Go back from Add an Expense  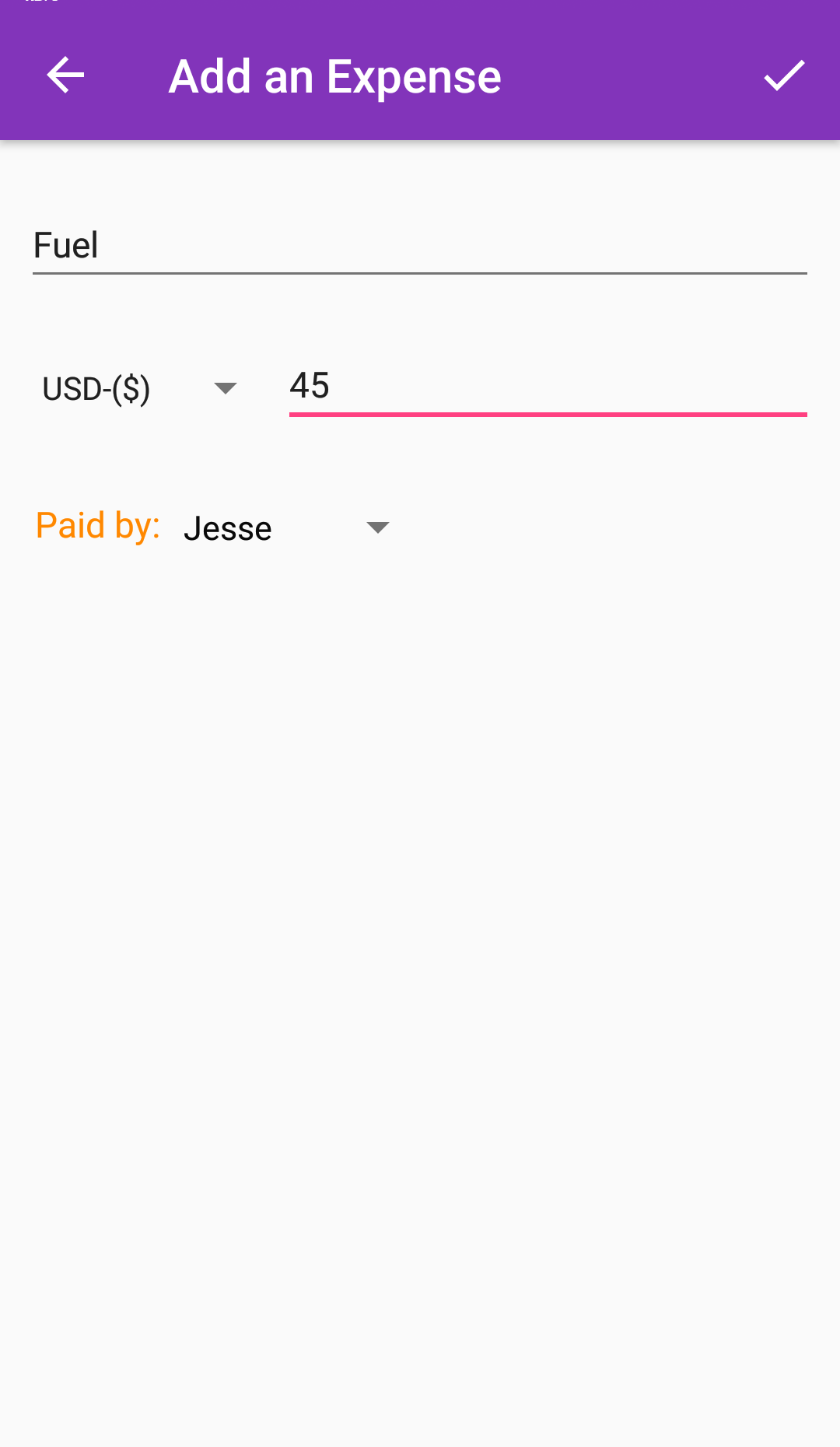tap(65, 75)
